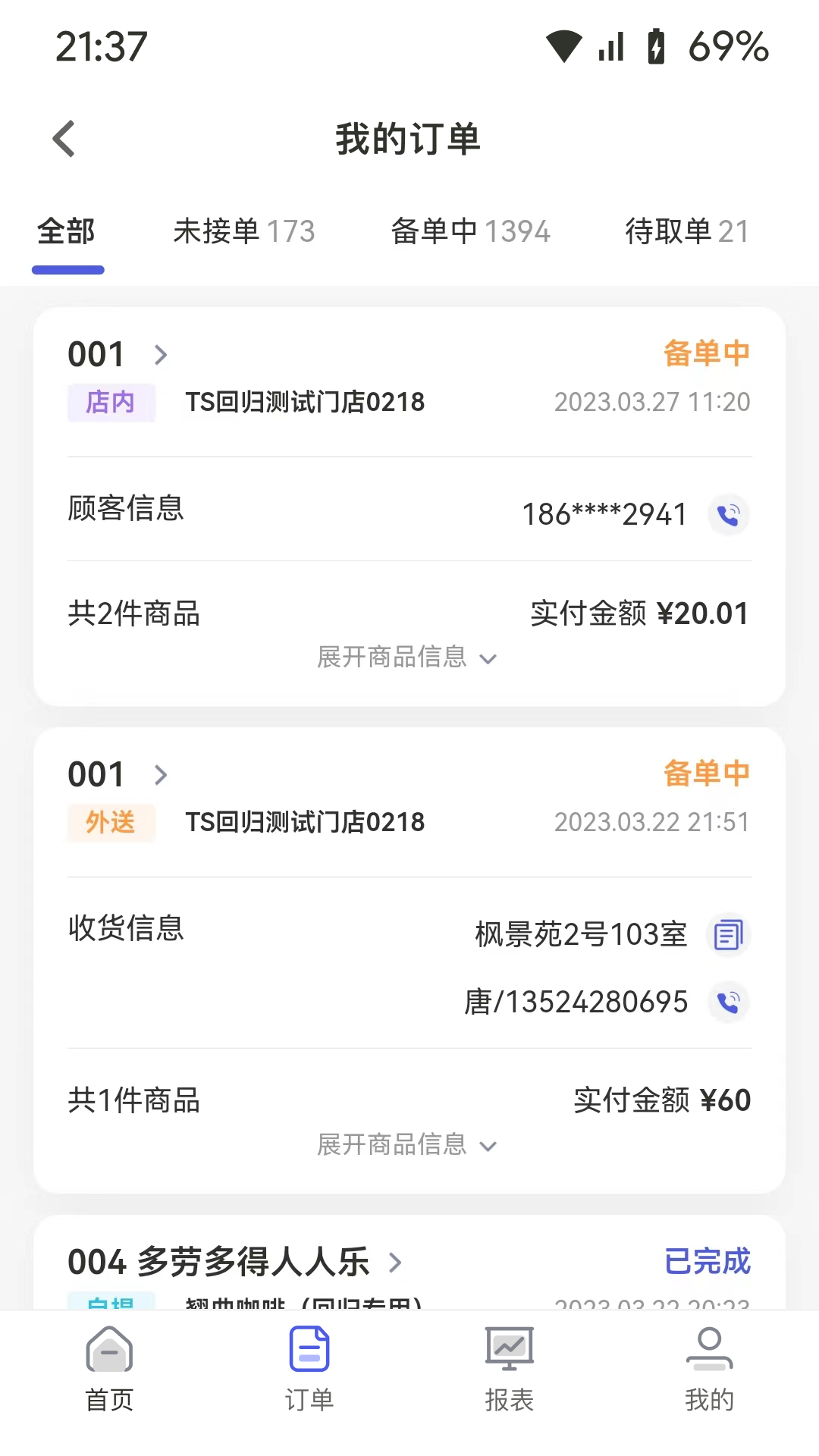819x1456 pixels.
Task: Call customer 186****2941 via phone icon
Action: (x=728, y=514)
